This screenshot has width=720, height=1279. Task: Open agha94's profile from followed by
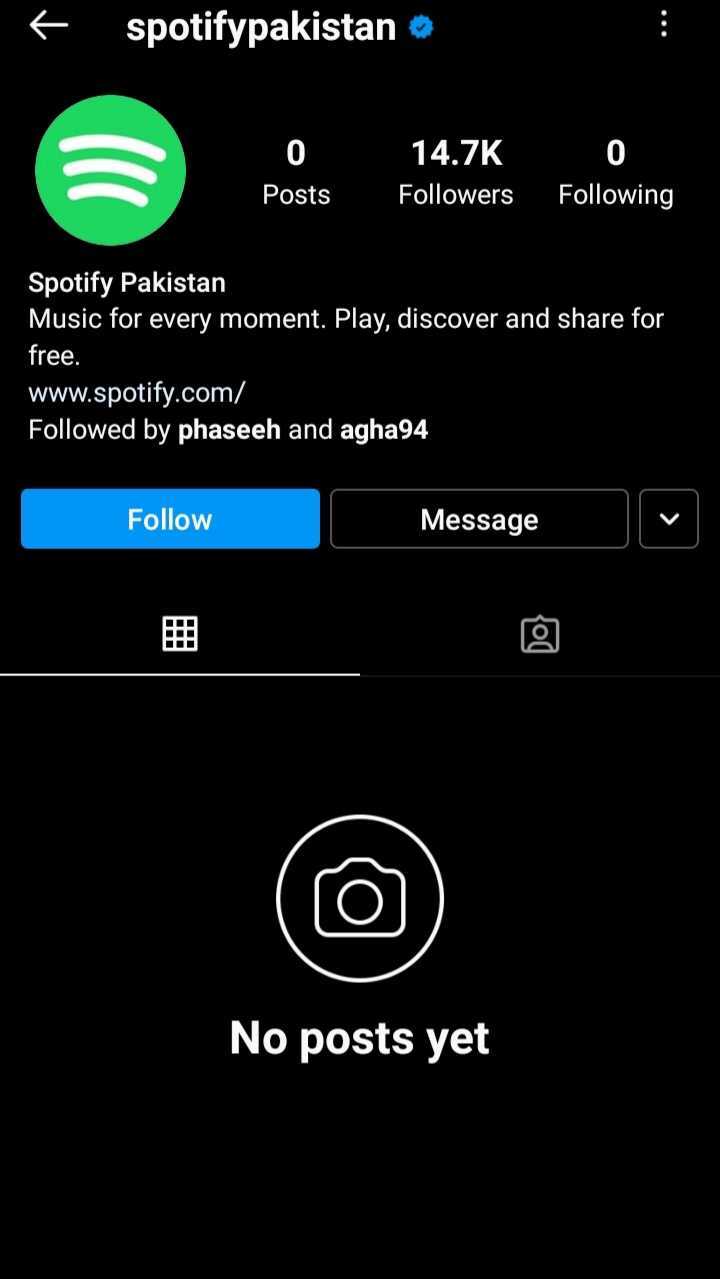384,430
